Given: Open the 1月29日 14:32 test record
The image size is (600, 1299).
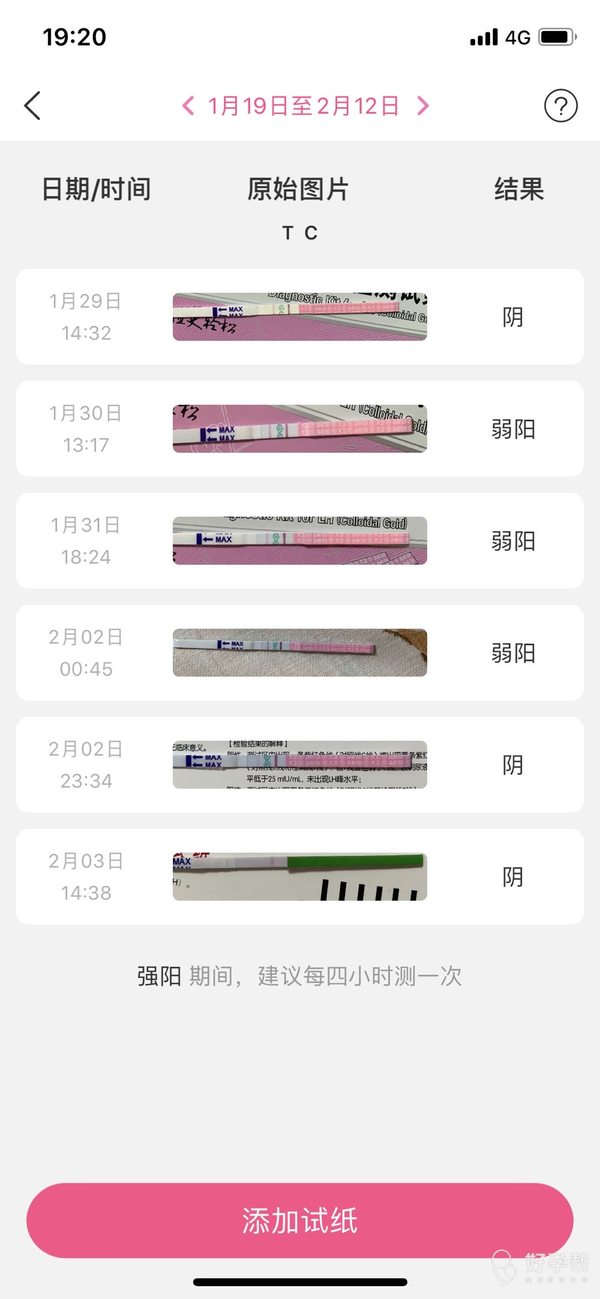Looking at the screenshot, I should (x=300, y=317).
